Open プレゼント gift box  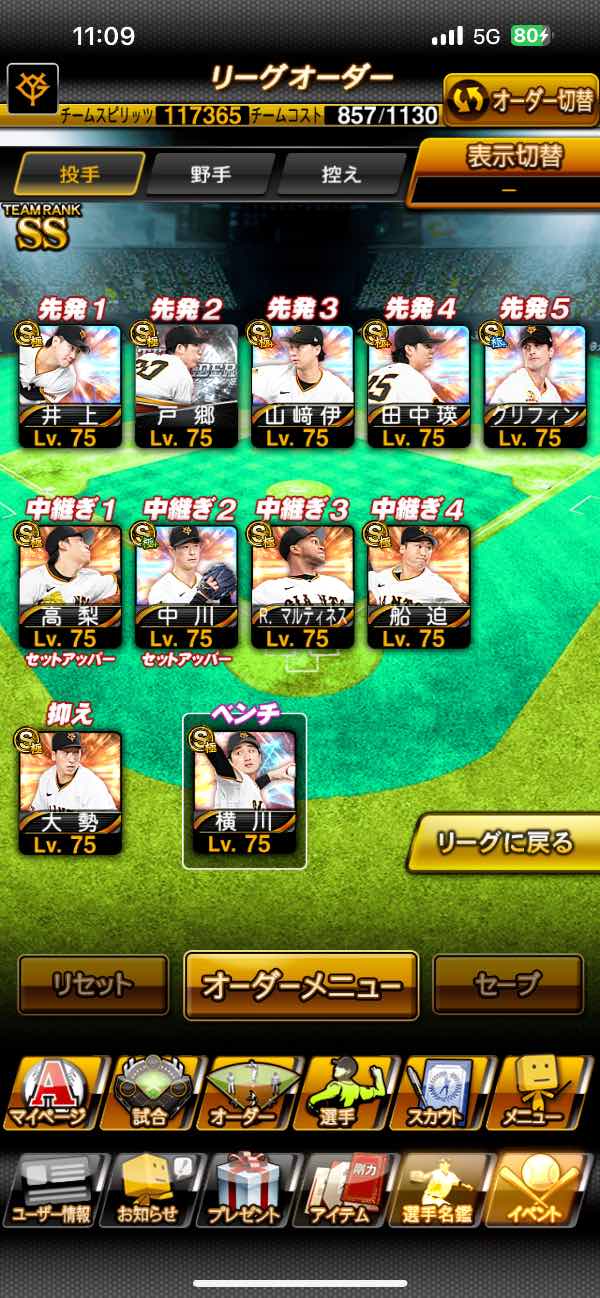(244, 1190)
